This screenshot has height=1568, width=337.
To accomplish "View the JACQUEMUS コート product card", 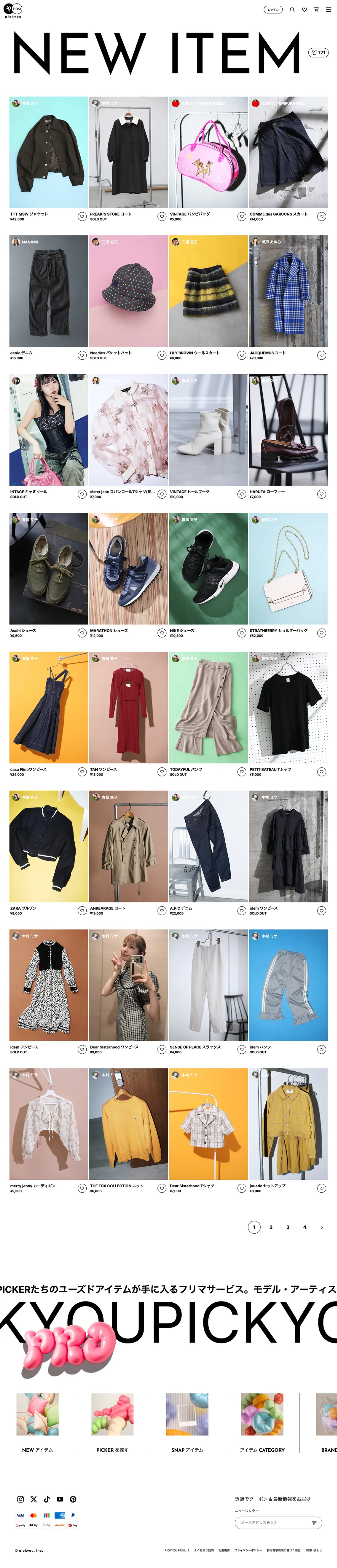I will coord(288,291).
